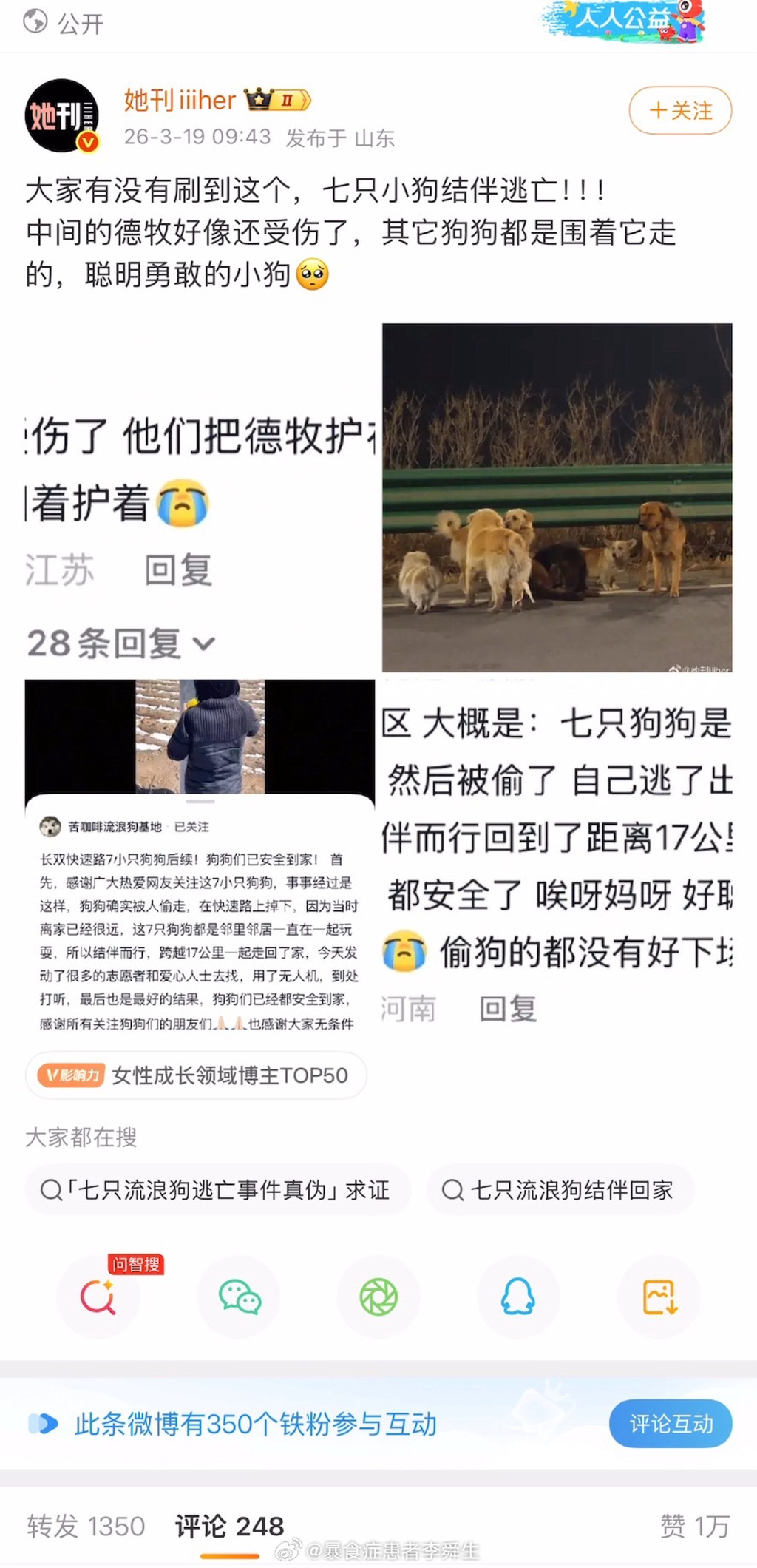Viewport: 757px width, 1568px height.
Task: Open 人人公益 banner
Action: (625, 21)
